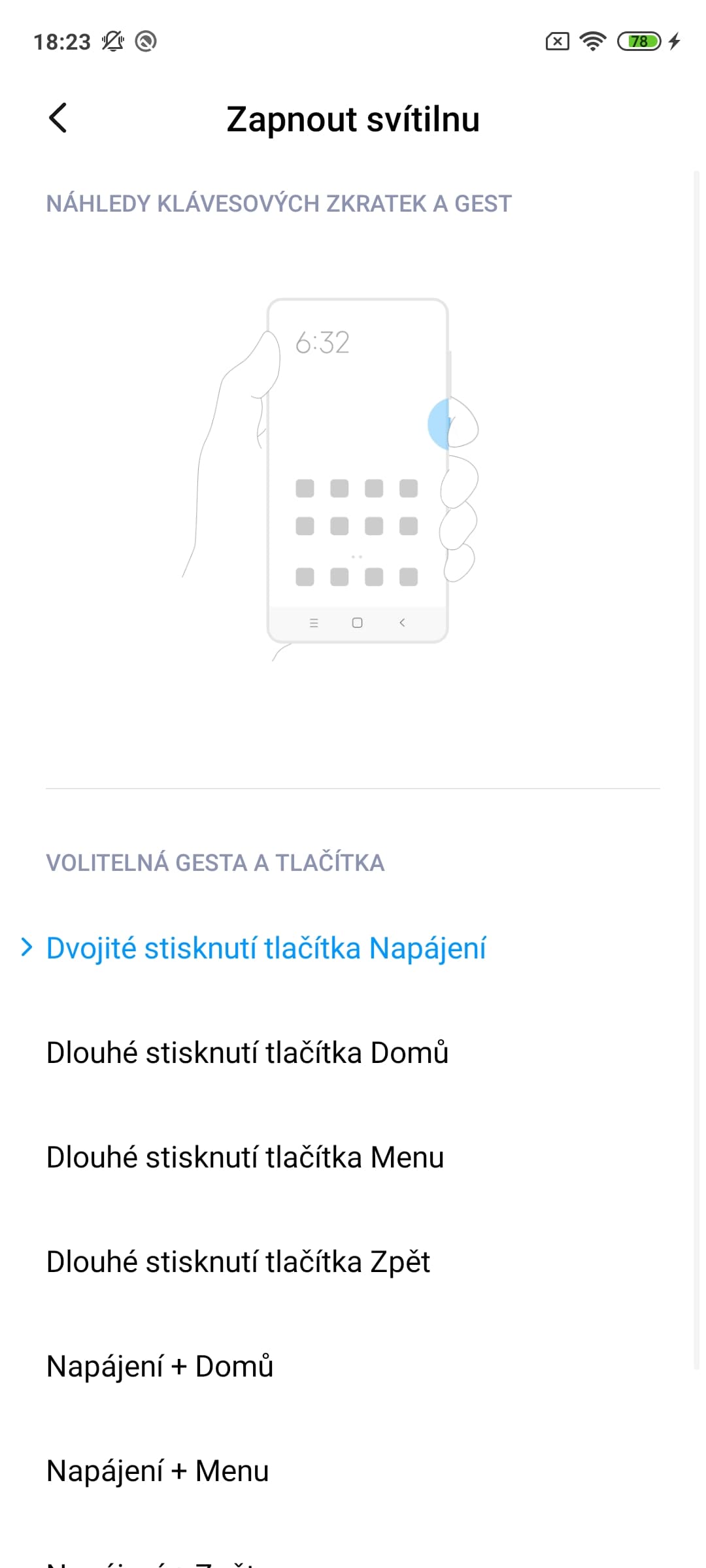706x1568 pixels.
Task: Select Dvojité stisknutí tlačítka Napájení
Action: (266, 949)
